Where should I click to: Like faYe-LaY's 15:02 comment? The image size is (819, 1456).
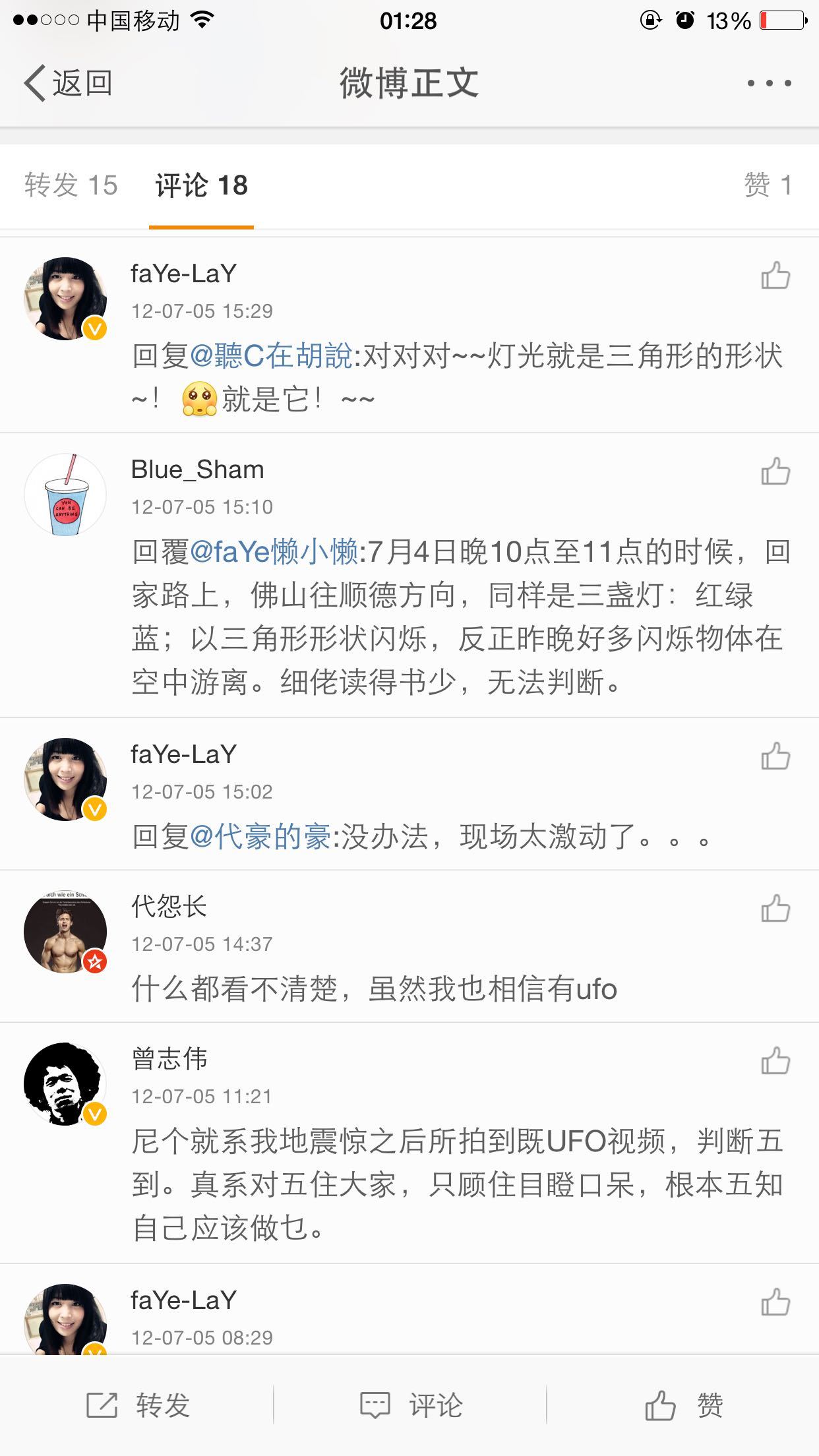[x=775, y=756]
